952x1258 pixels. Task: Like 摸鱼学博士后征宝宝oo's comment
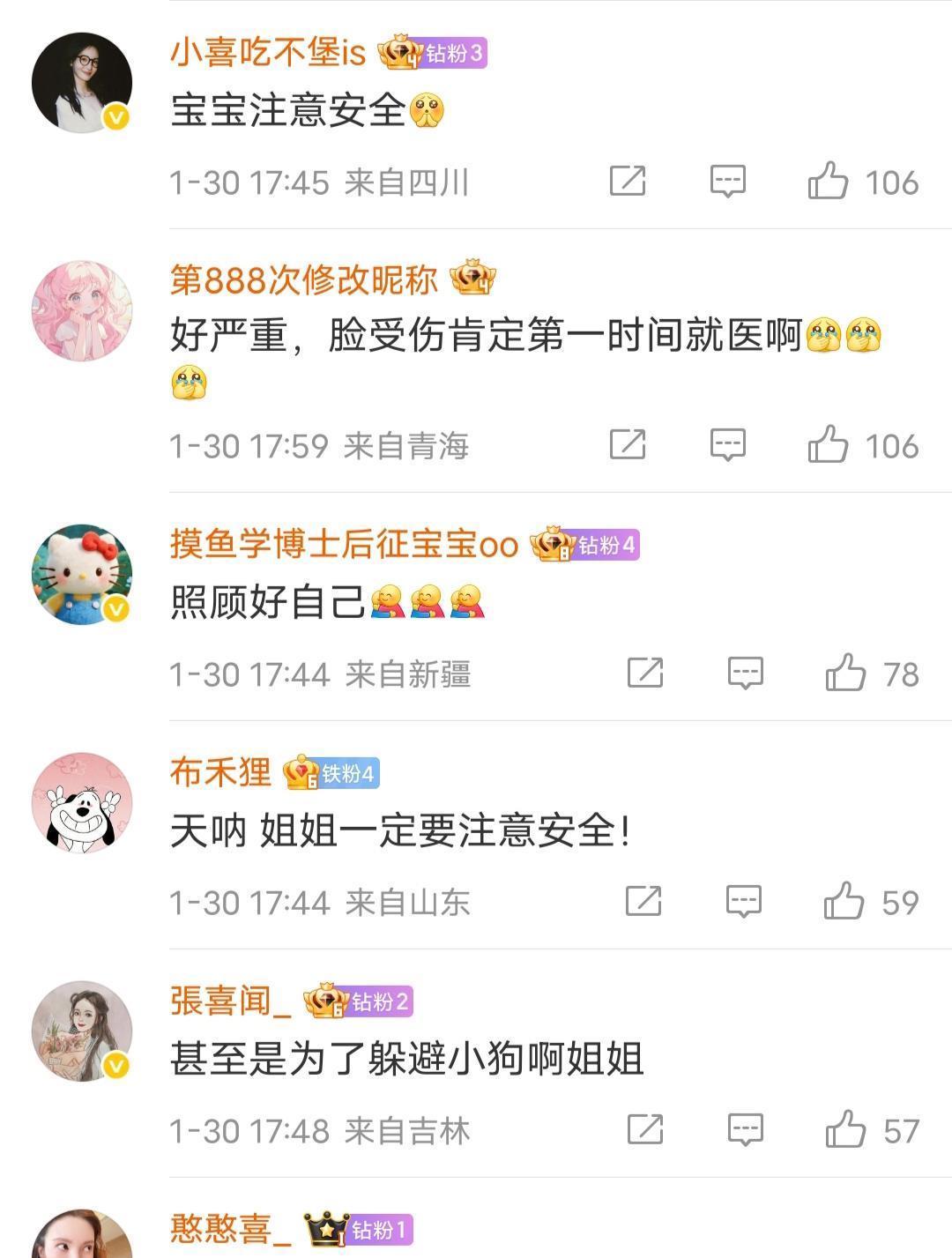pos(845,673)
